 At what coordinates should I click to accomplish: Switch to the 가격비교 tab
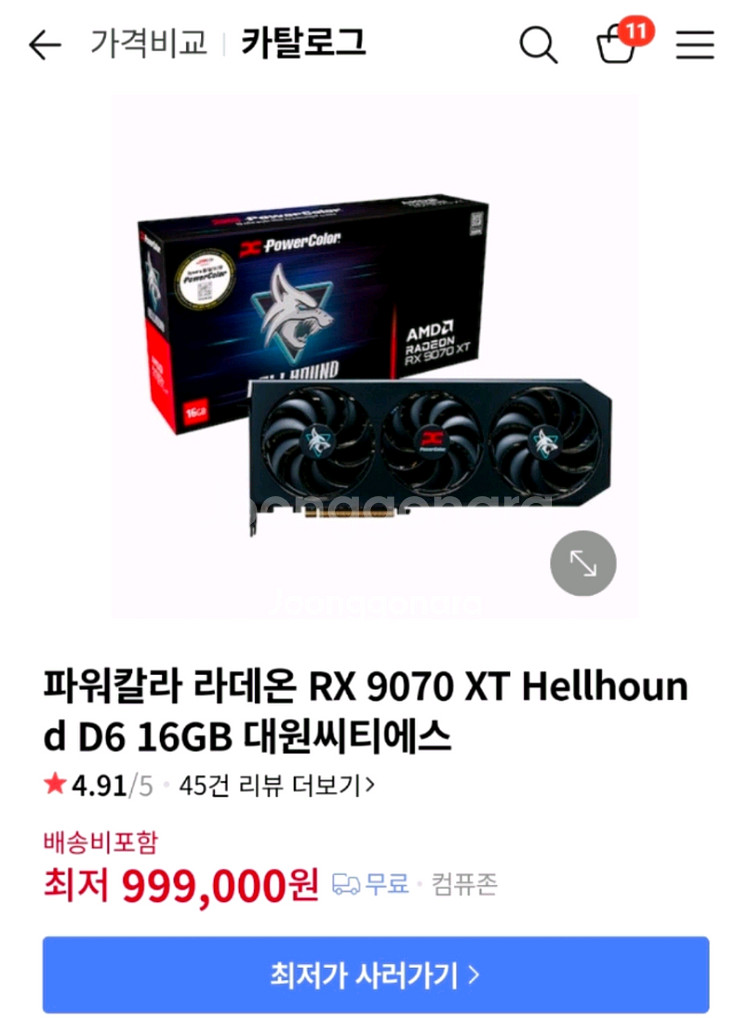[148, 43]
